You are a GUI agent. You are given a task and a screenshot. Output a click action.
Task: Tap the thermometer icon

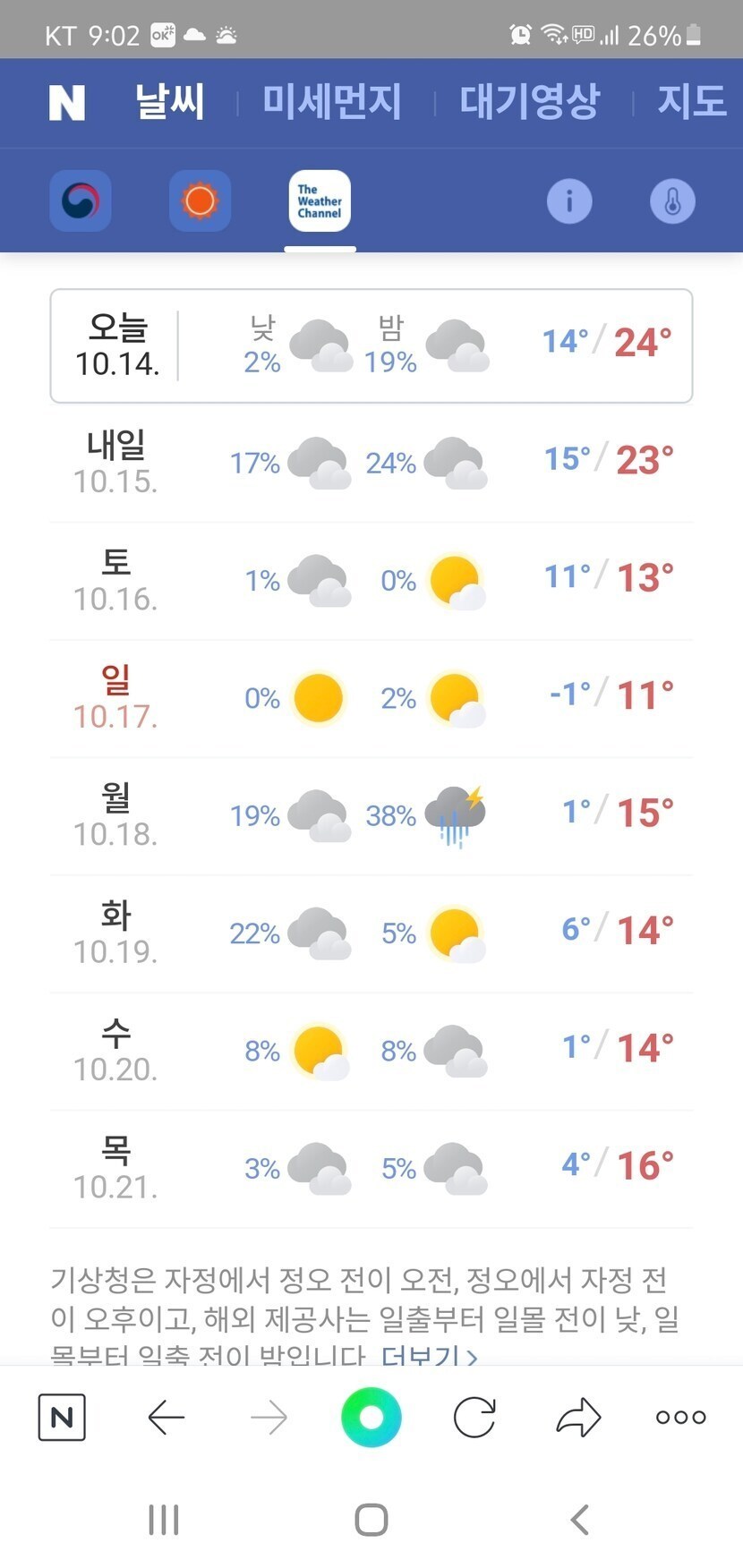click(672, 201)
